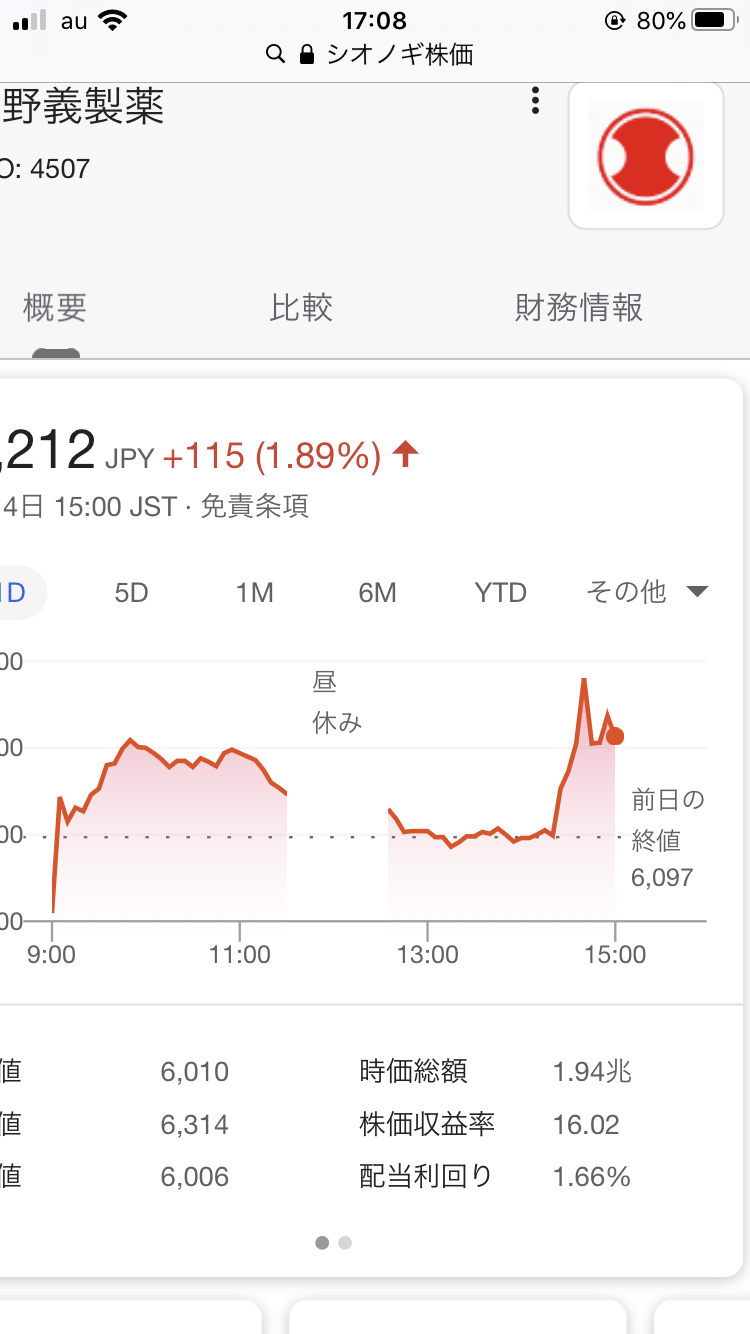Select the 1D chart range
The image size is (750, 1334).
[x=20, y=593]
